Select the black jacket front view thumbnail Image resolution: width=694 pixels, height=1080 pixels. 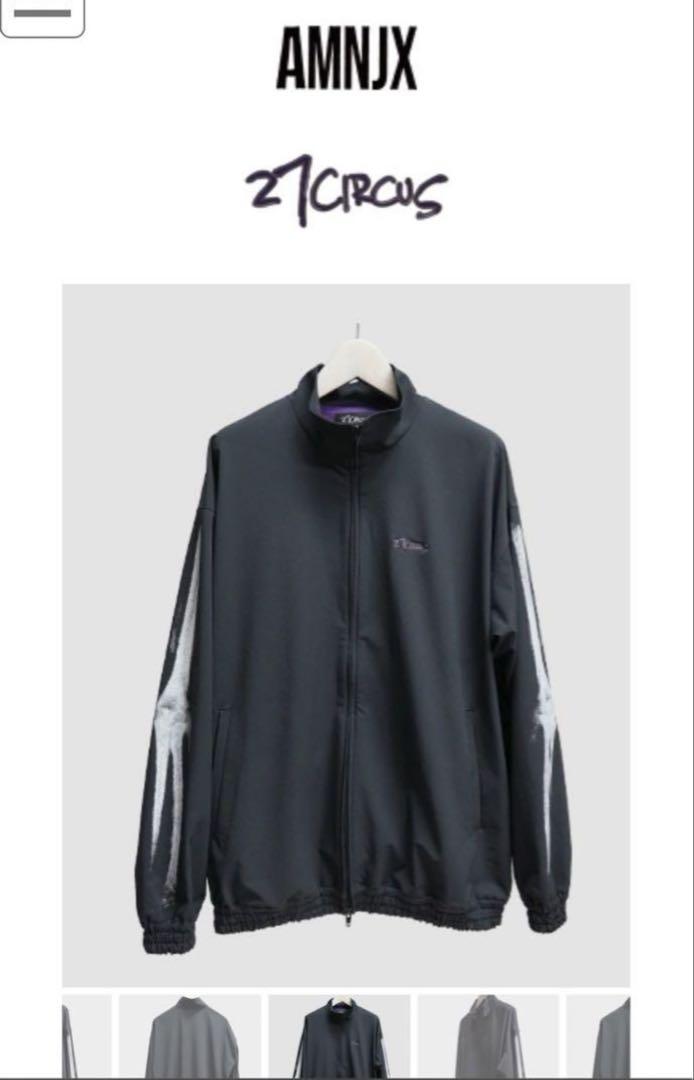[339, 1036]
